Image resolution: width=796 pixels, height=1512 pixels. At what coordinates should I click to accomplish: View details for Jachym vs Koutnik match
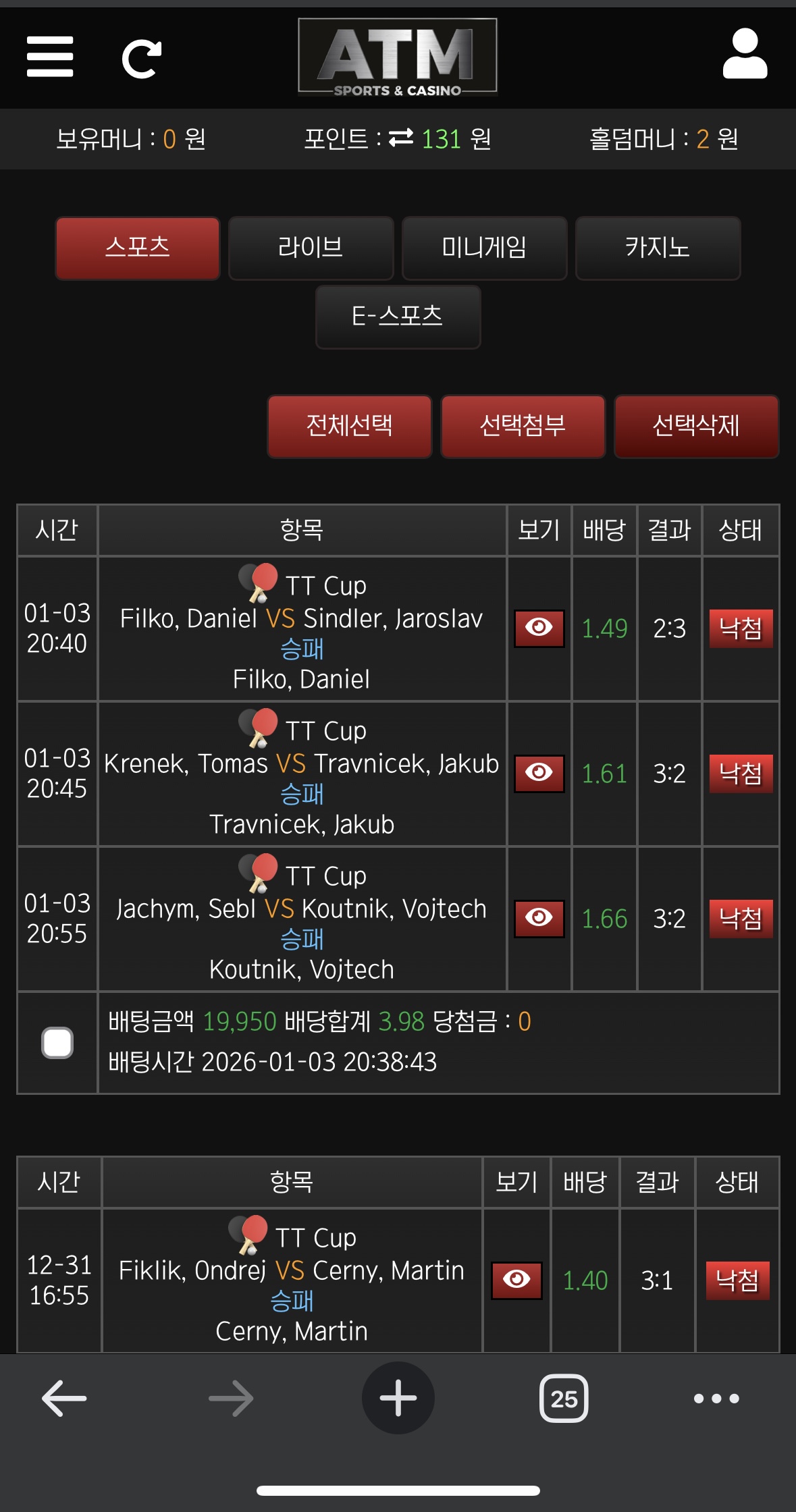(539, 918)
